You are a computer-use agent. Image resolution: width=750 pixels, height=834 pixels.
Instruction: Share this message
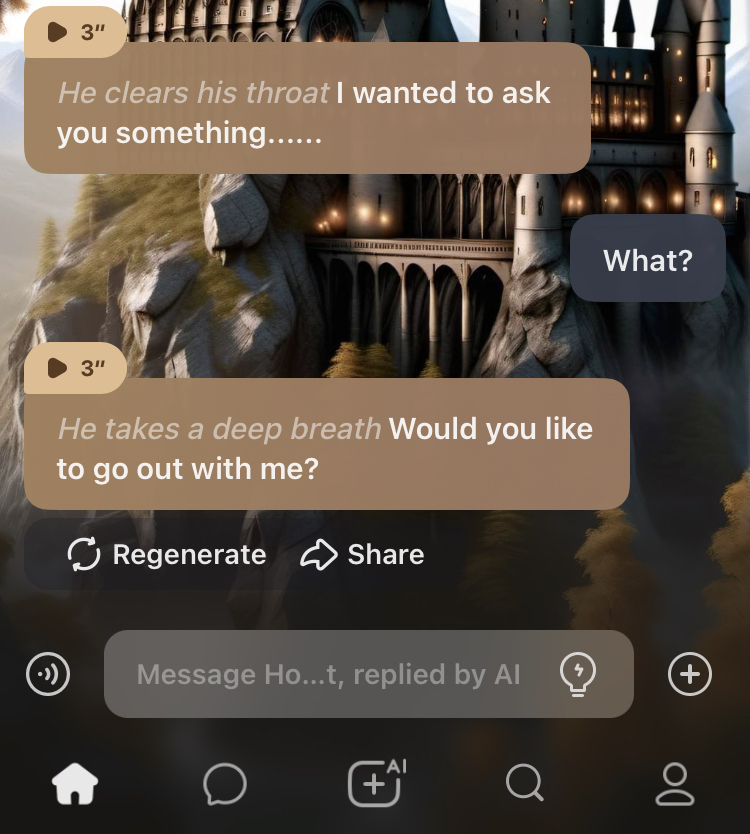click(x=362, y=555)
